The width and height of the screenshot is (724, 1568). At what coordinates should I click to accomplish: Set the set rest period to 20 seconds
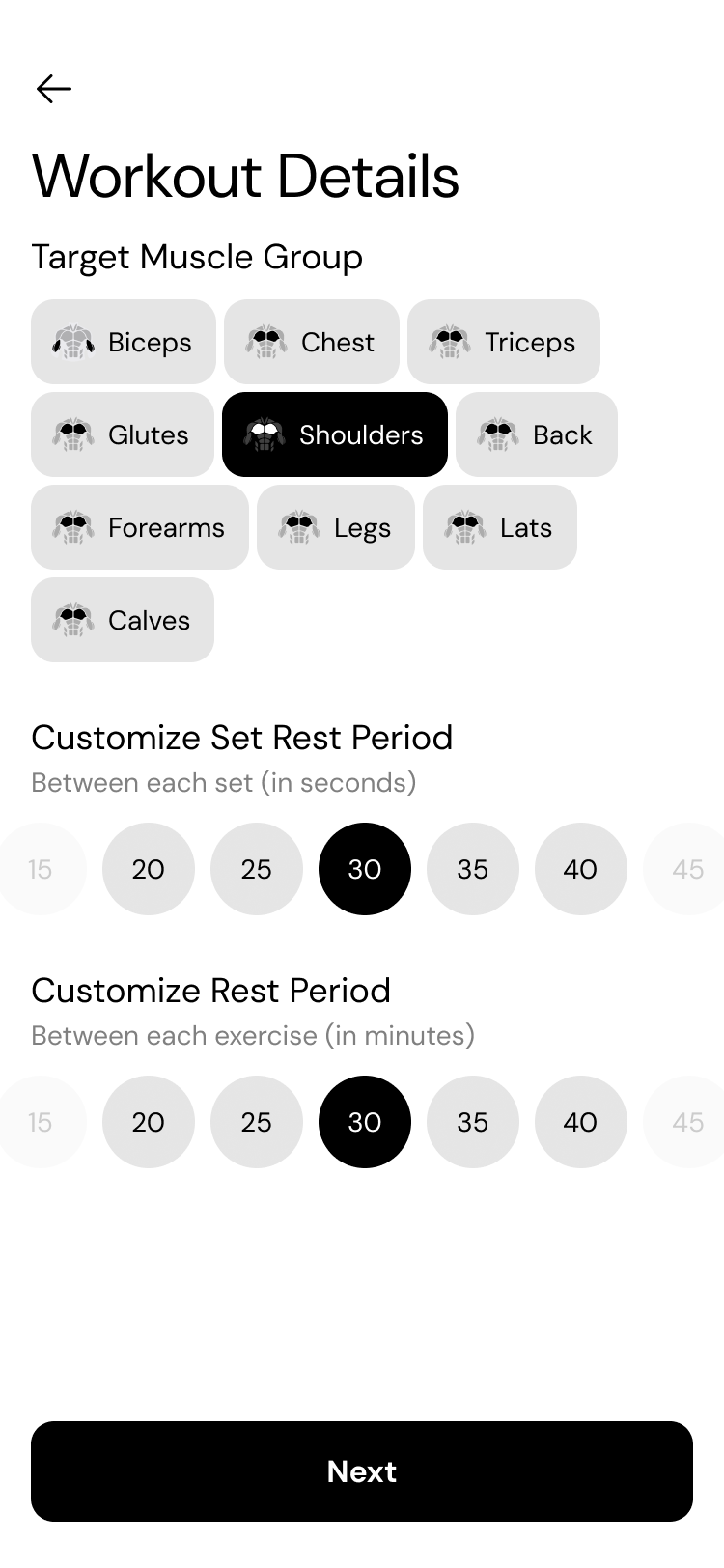coord(149,869)
